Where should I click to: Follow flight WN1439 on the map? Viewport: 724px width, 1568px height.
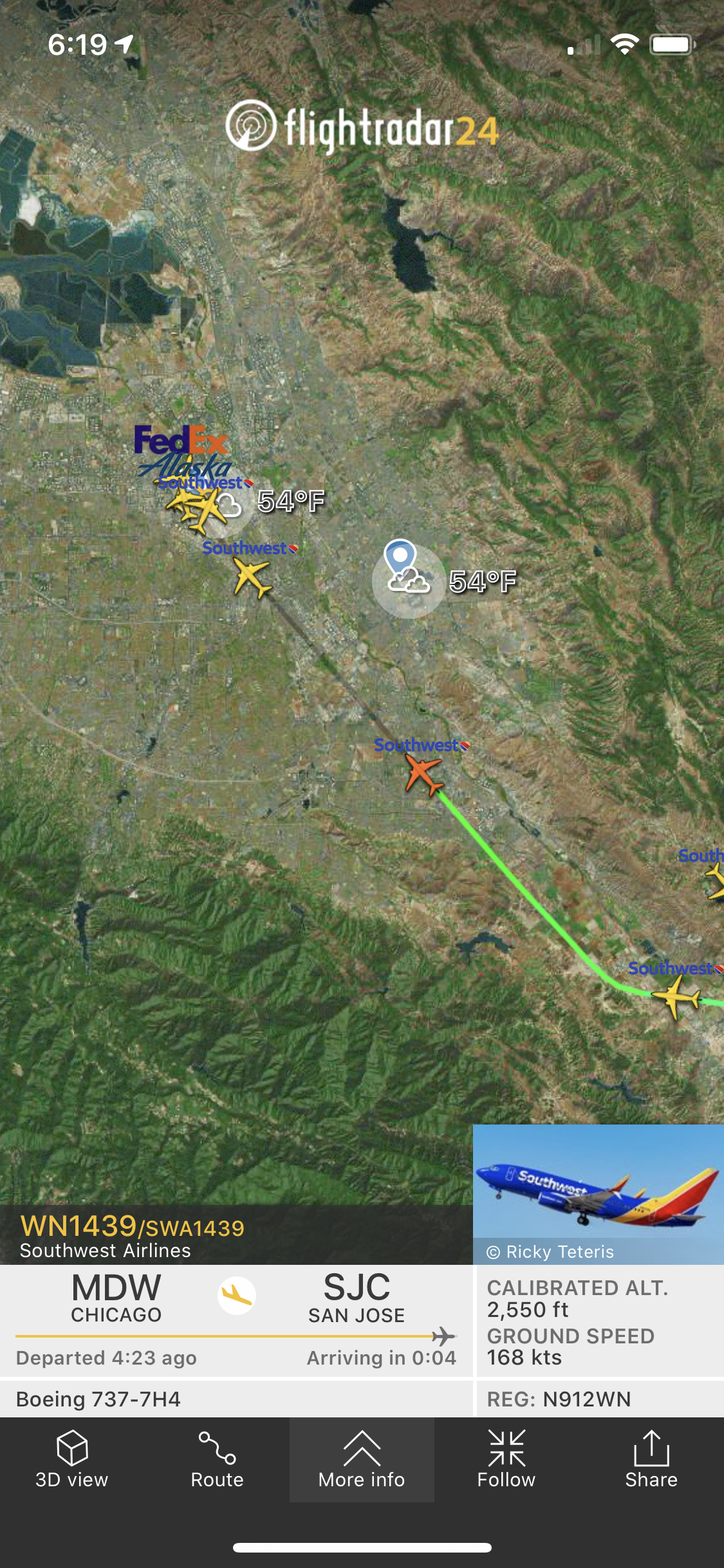point(506,1459)
